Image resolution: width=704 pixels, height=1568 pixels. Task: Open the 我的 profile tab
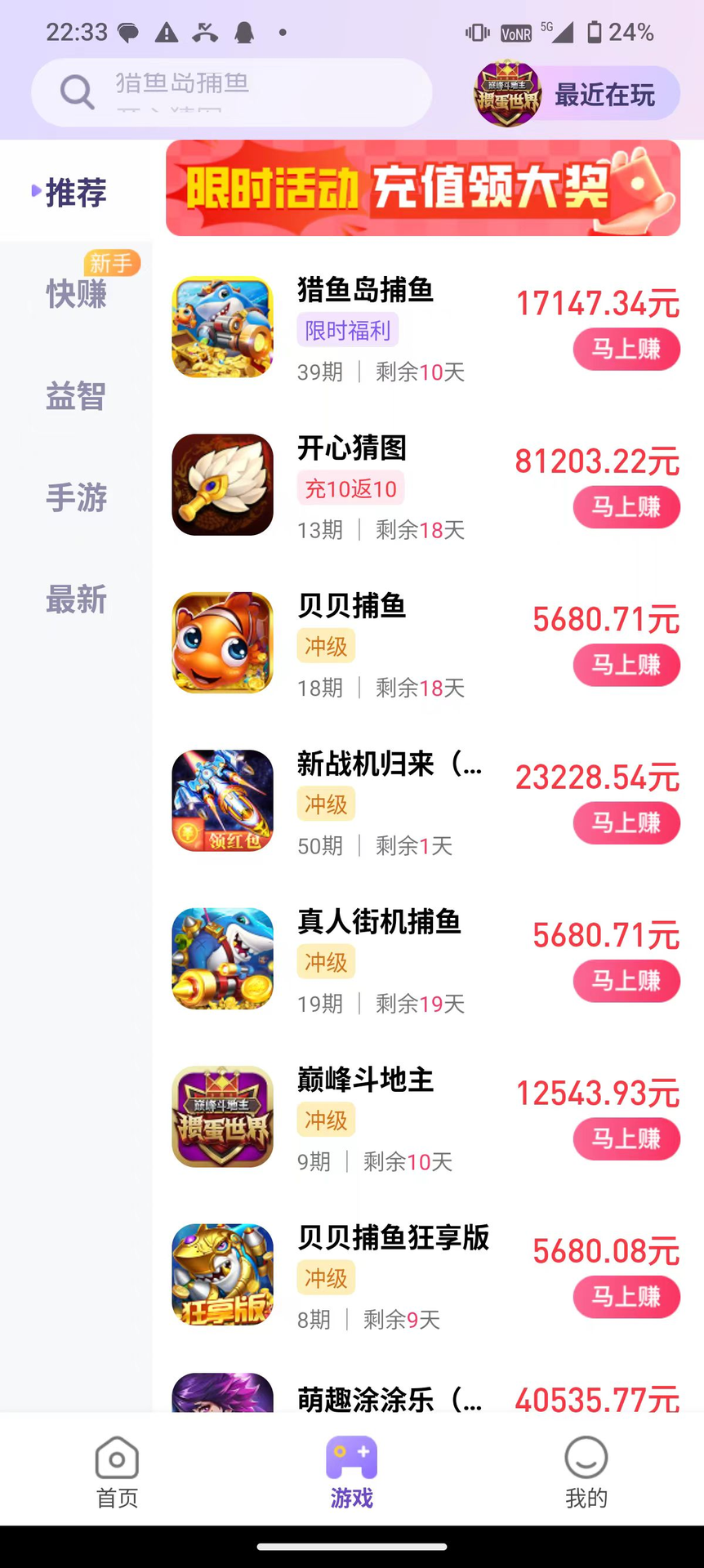click(586, 1472)
